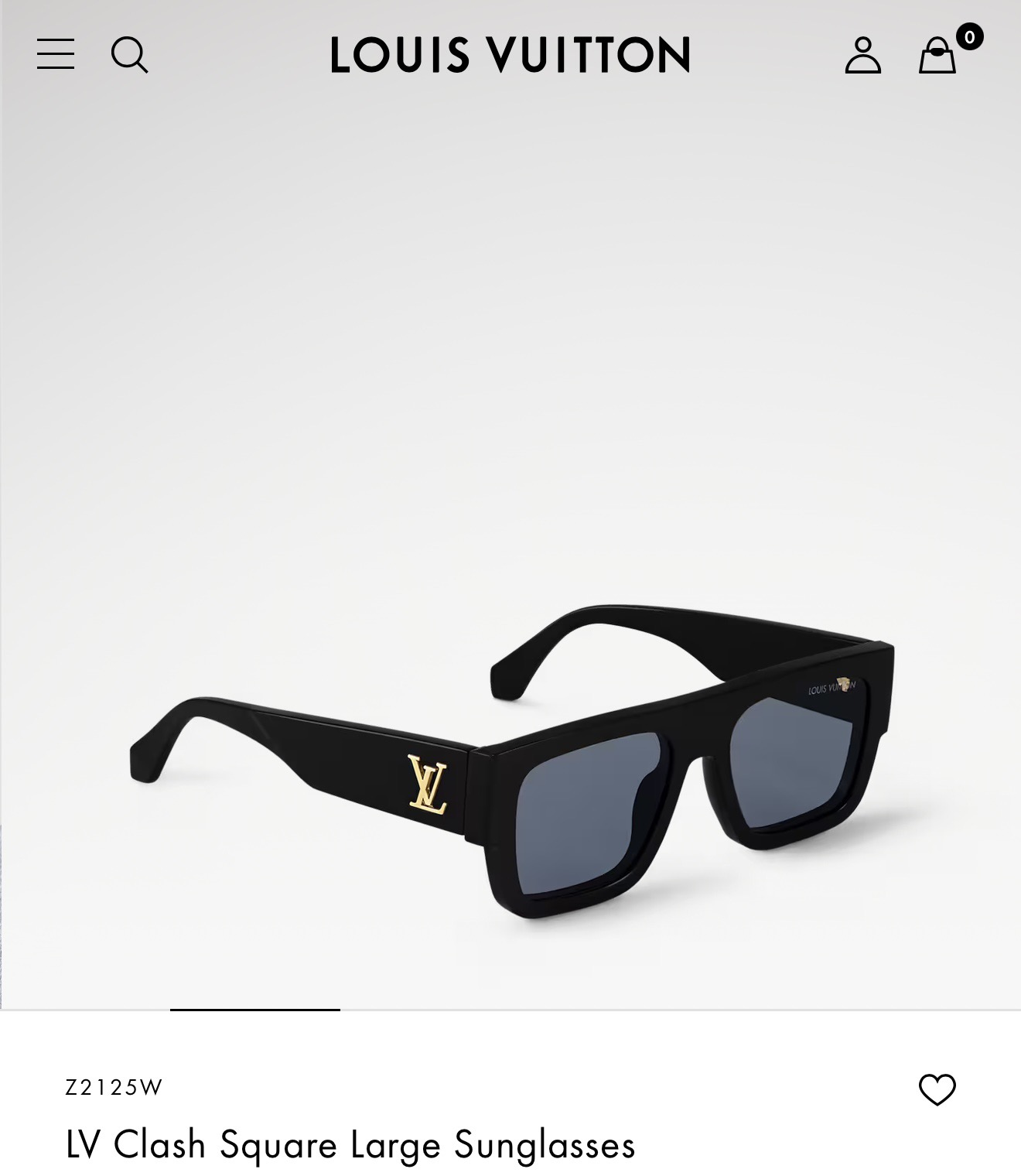This screenshot has height=1176, width=1021.
Task: Add LV Clash sunglasses to wishlist
Action: pyautogui.click(x=937, y=1089)
